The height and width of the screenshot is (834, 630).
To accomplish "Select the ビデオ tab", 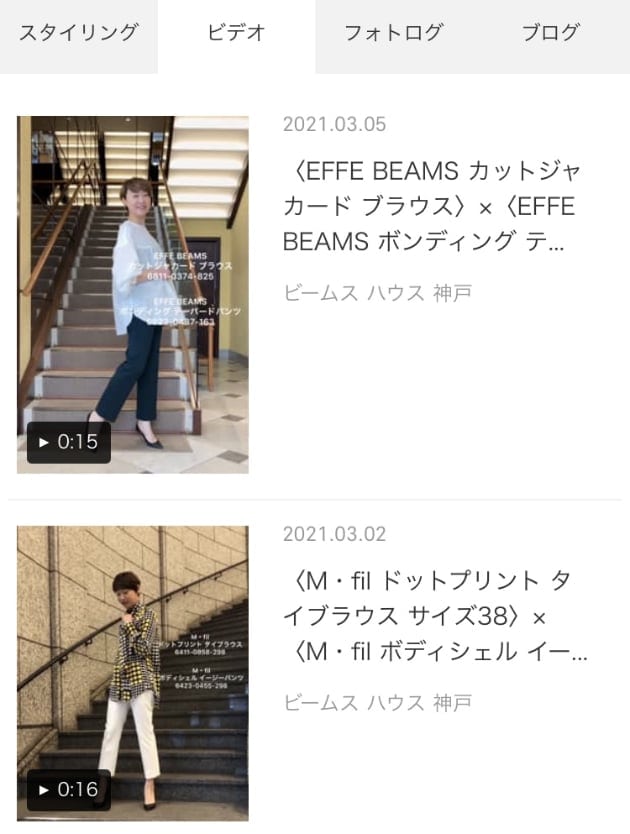I will [x=236, y=33].
